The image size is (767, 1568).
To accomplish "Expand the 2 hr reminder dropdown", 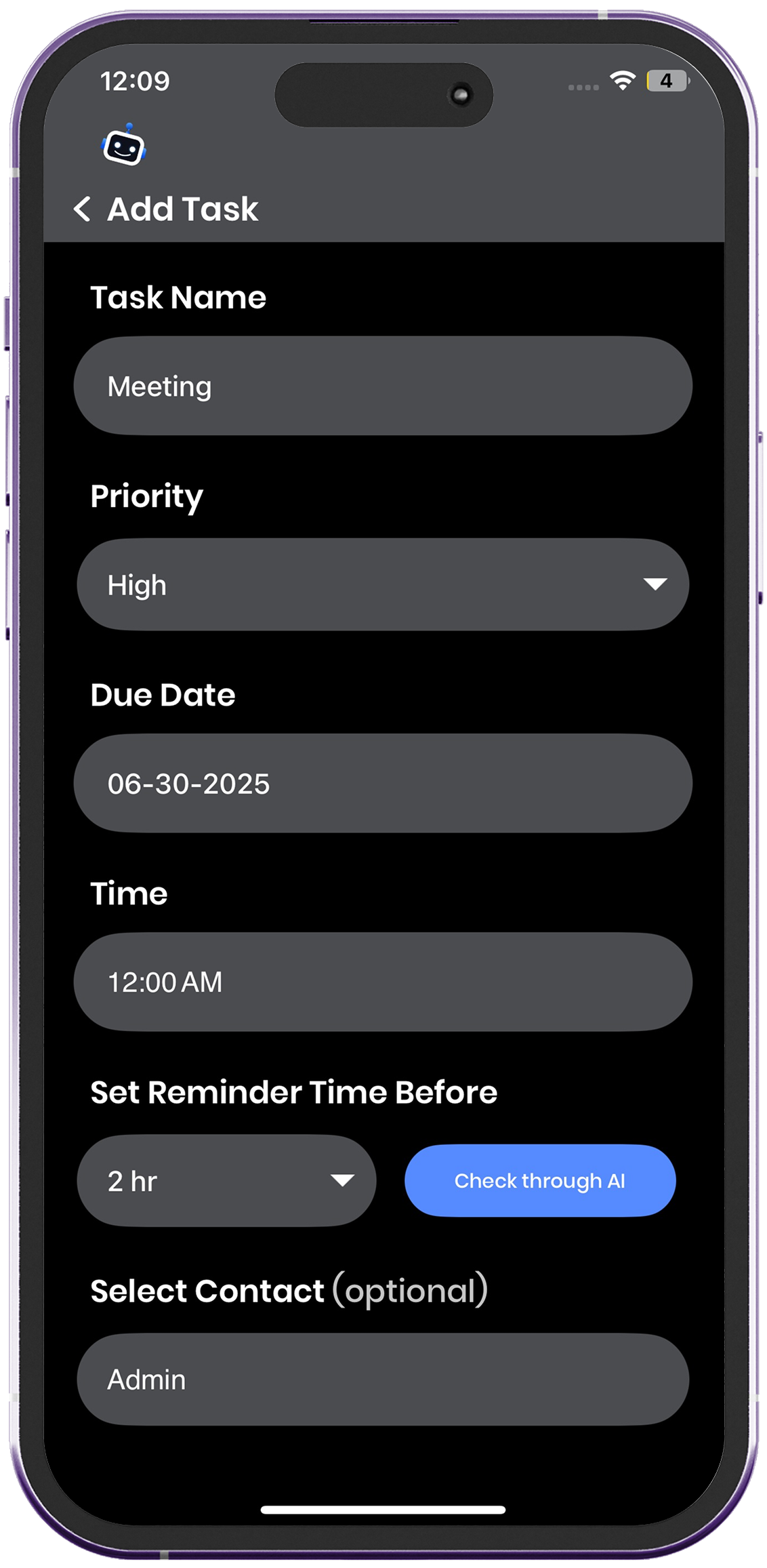I will pyautogui.click(x=226, y=1181).
